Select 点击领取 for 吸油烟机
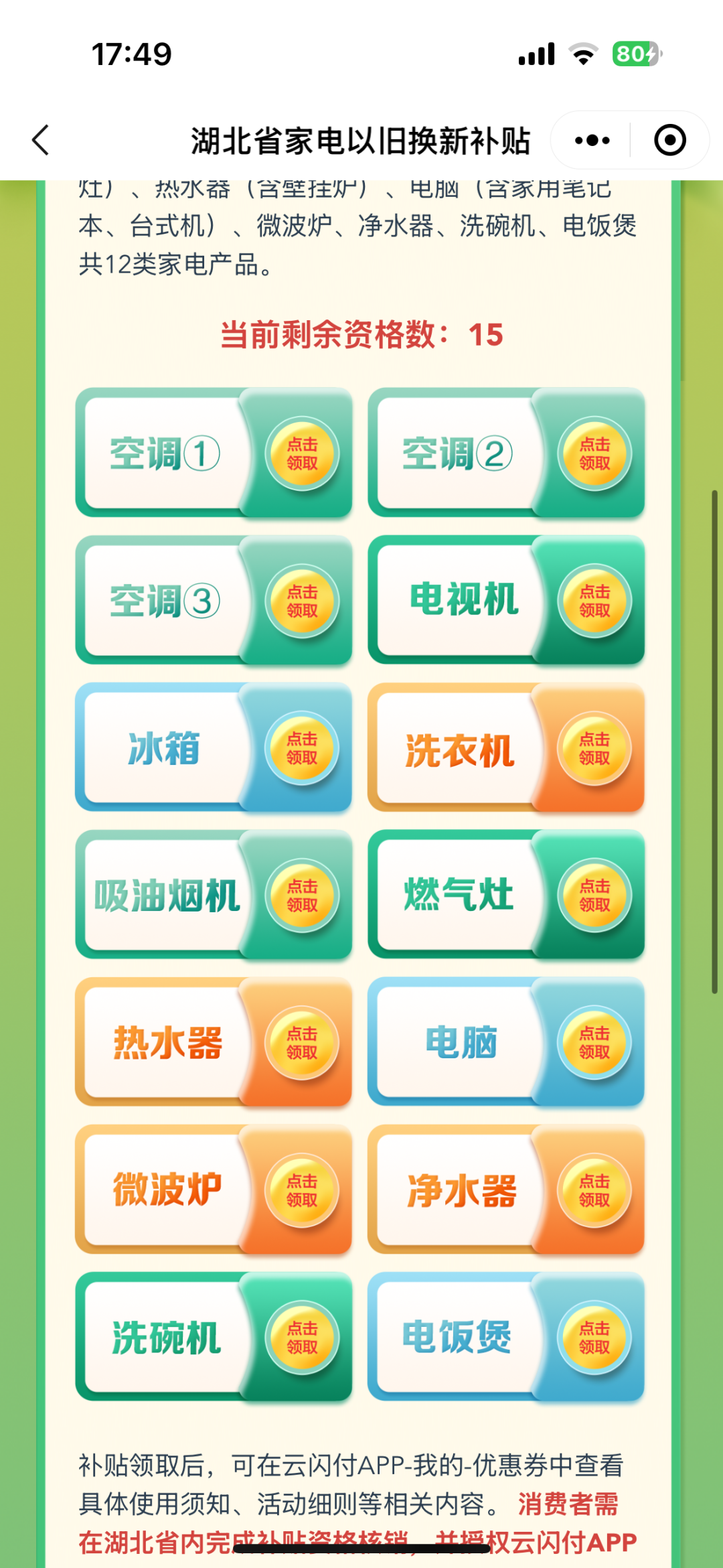 click(302, 896)
